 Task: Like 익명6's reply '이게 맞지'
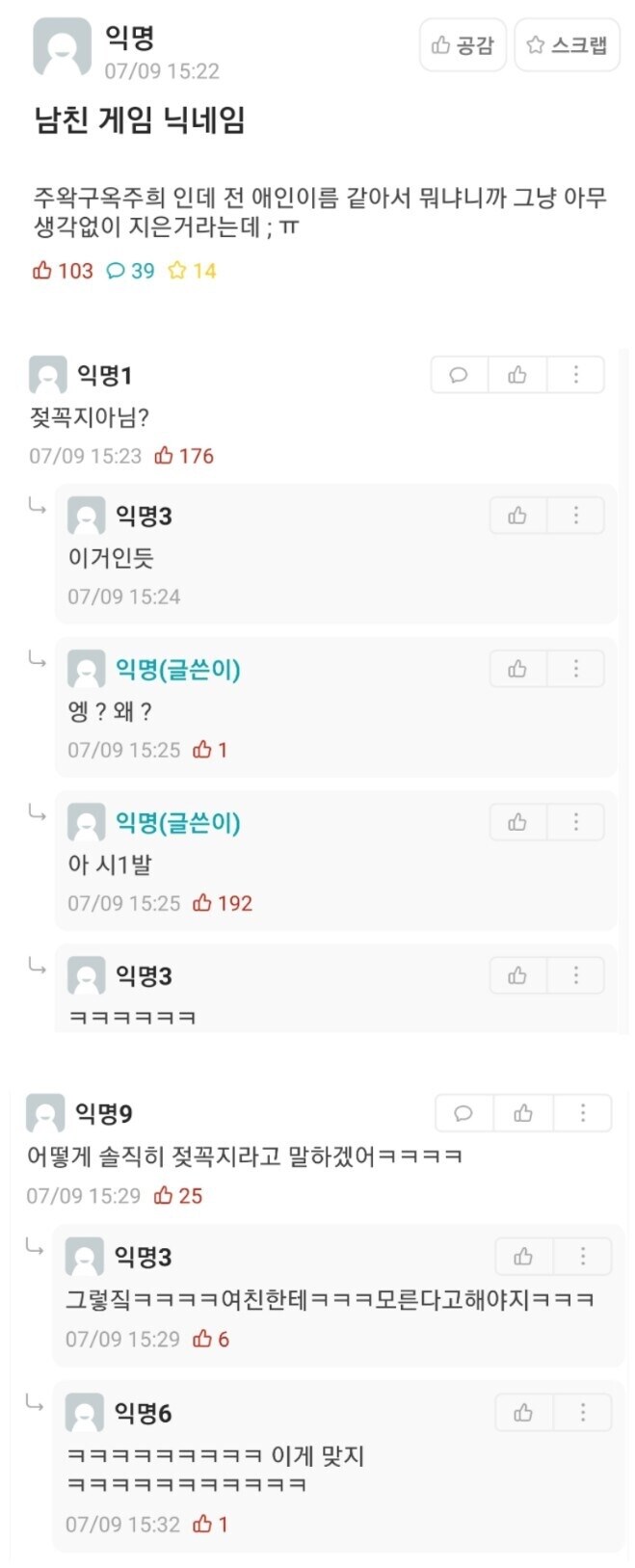pyautogui.click(x=523, y=1413)
